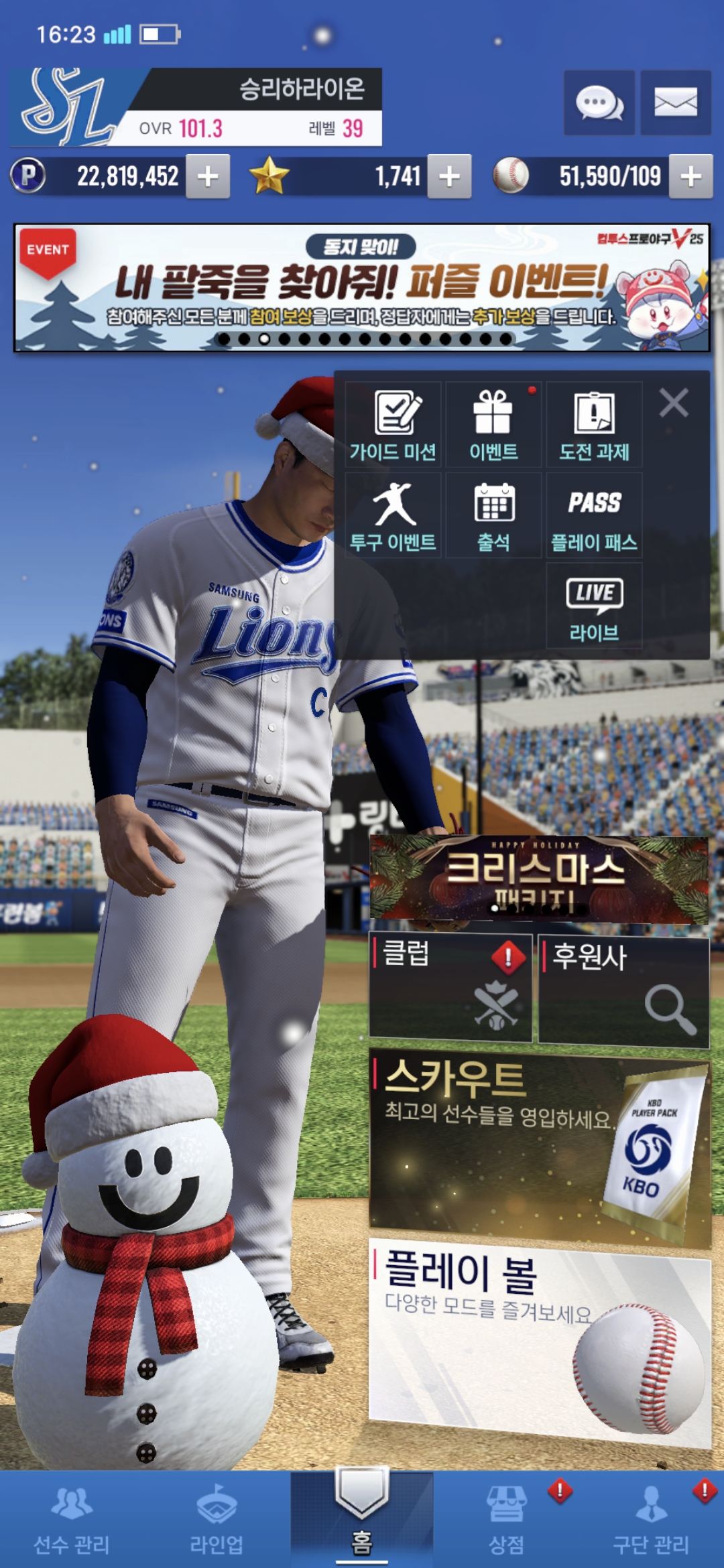This screenshot has width=724, height=1568.
Task: Open the 크리스마스 패키지 banner
Action: (538, 878)
